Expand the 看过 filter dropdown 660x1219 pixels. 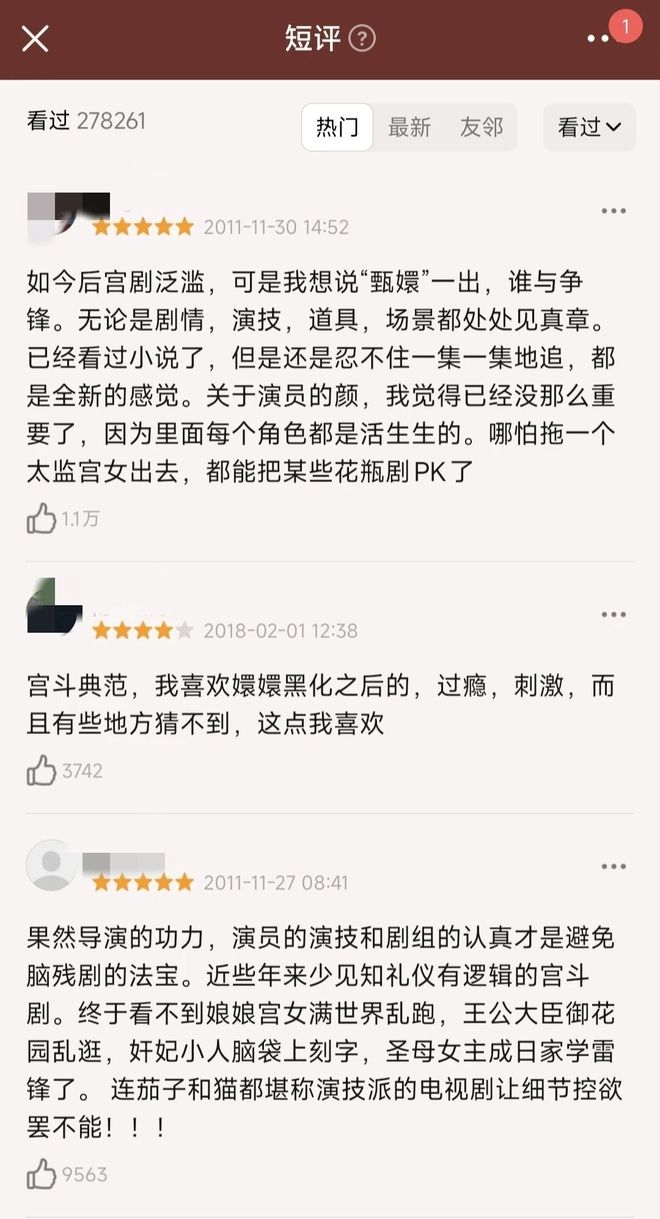pyautogui.click(x=589, y=128)
